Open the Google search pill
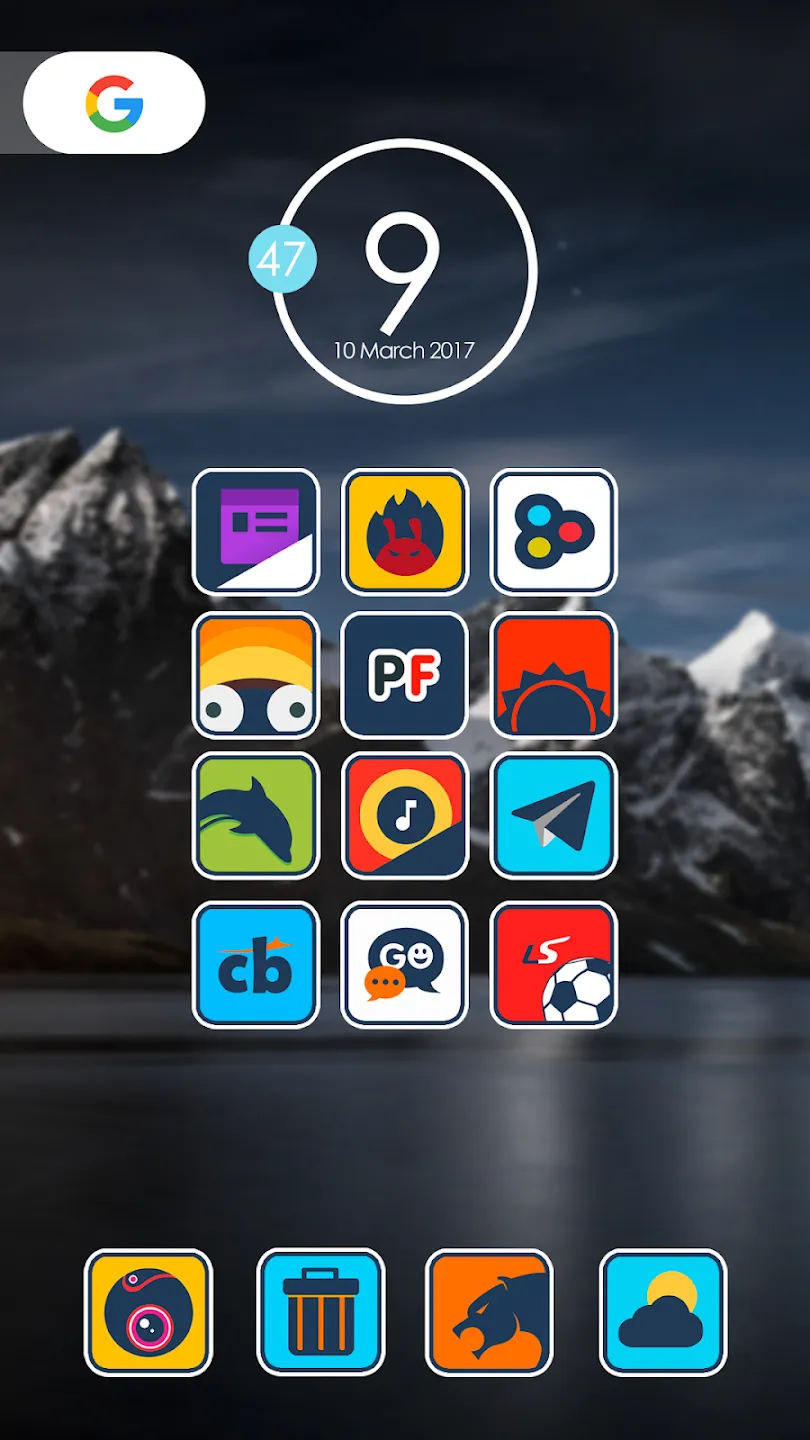 114,103
